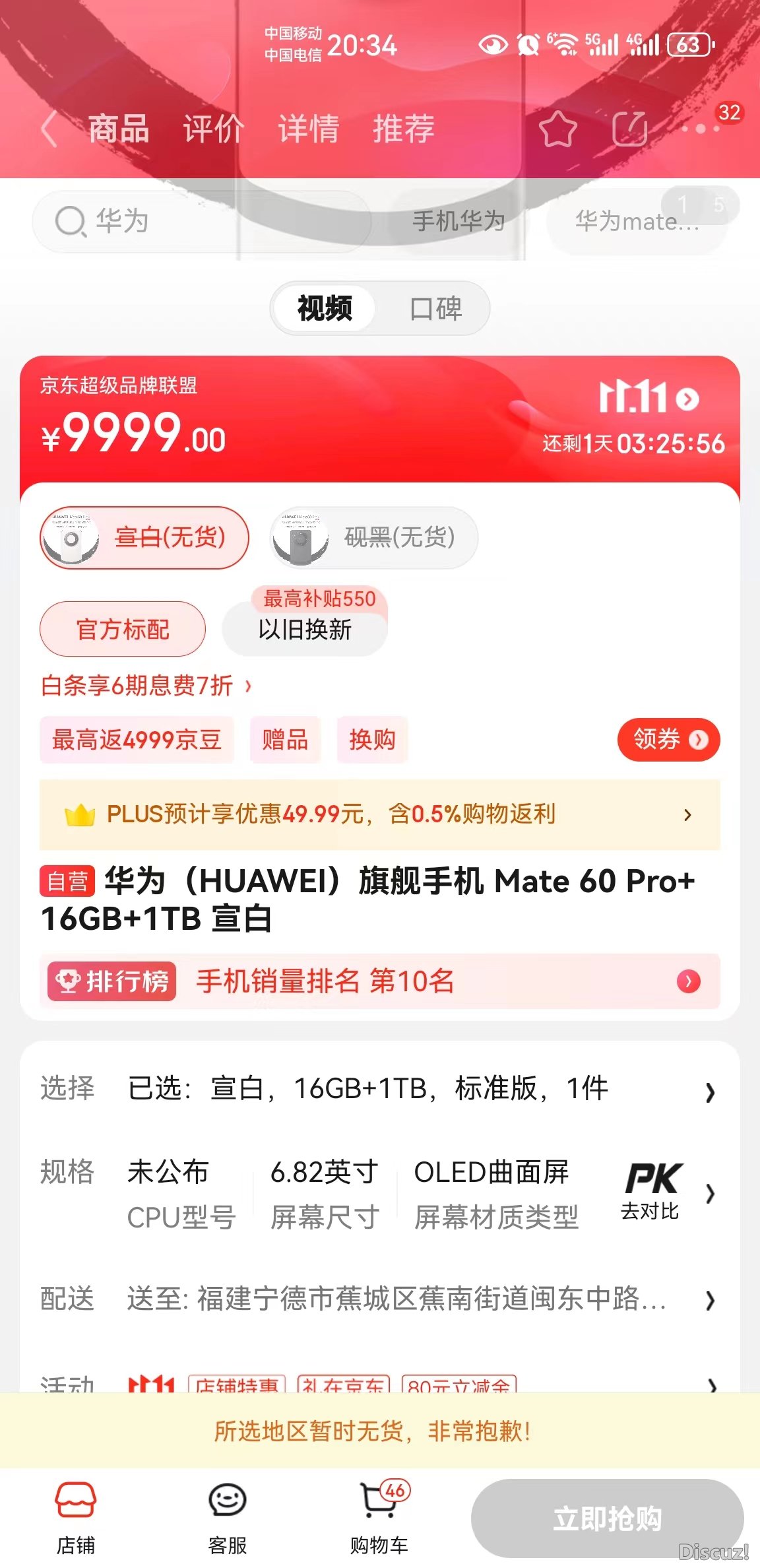Select the 口碑 segment
Viewport: 760px width, 1568px height.
point(435,308)
